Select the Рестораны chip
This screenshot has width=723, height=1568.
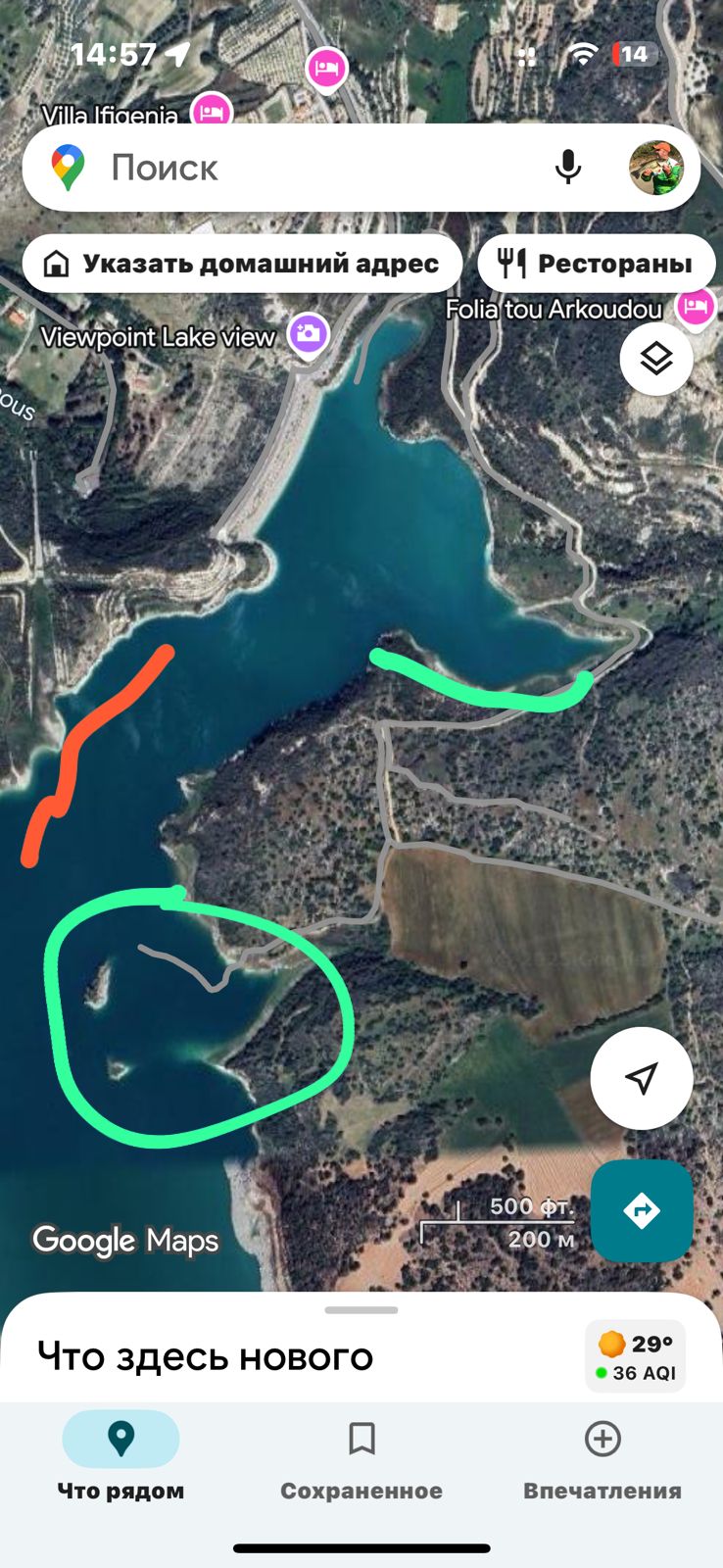pyautogui.click(x=596, y=264)
